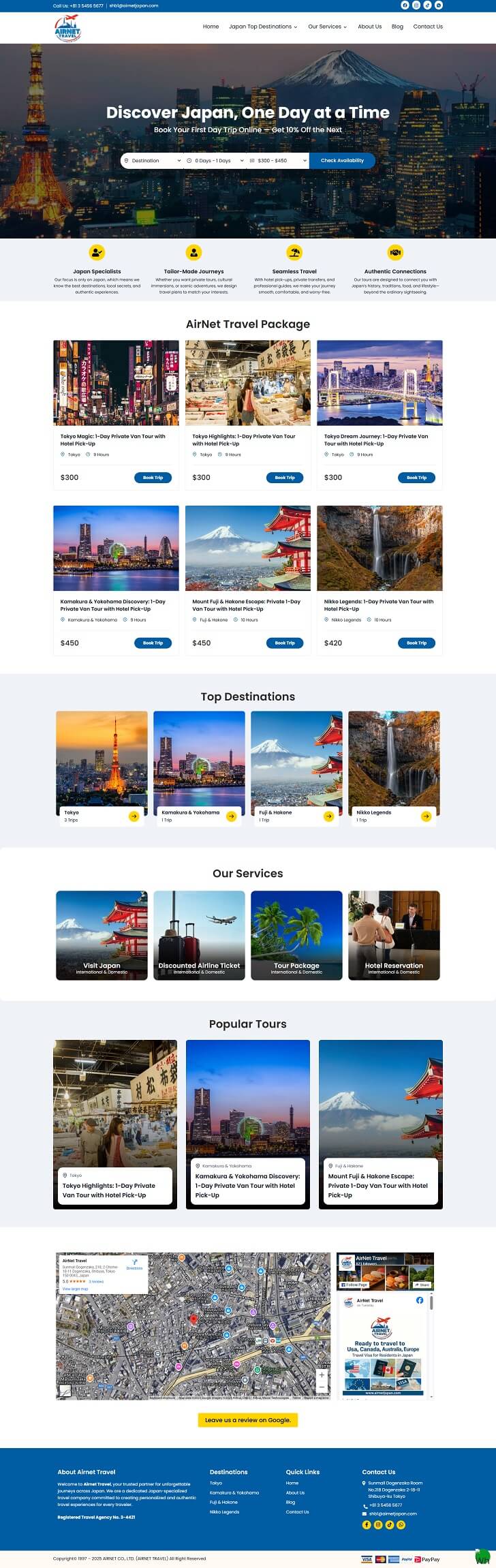
Task: Open Contact Us from top navigation
Action: (x=427, y=27)
